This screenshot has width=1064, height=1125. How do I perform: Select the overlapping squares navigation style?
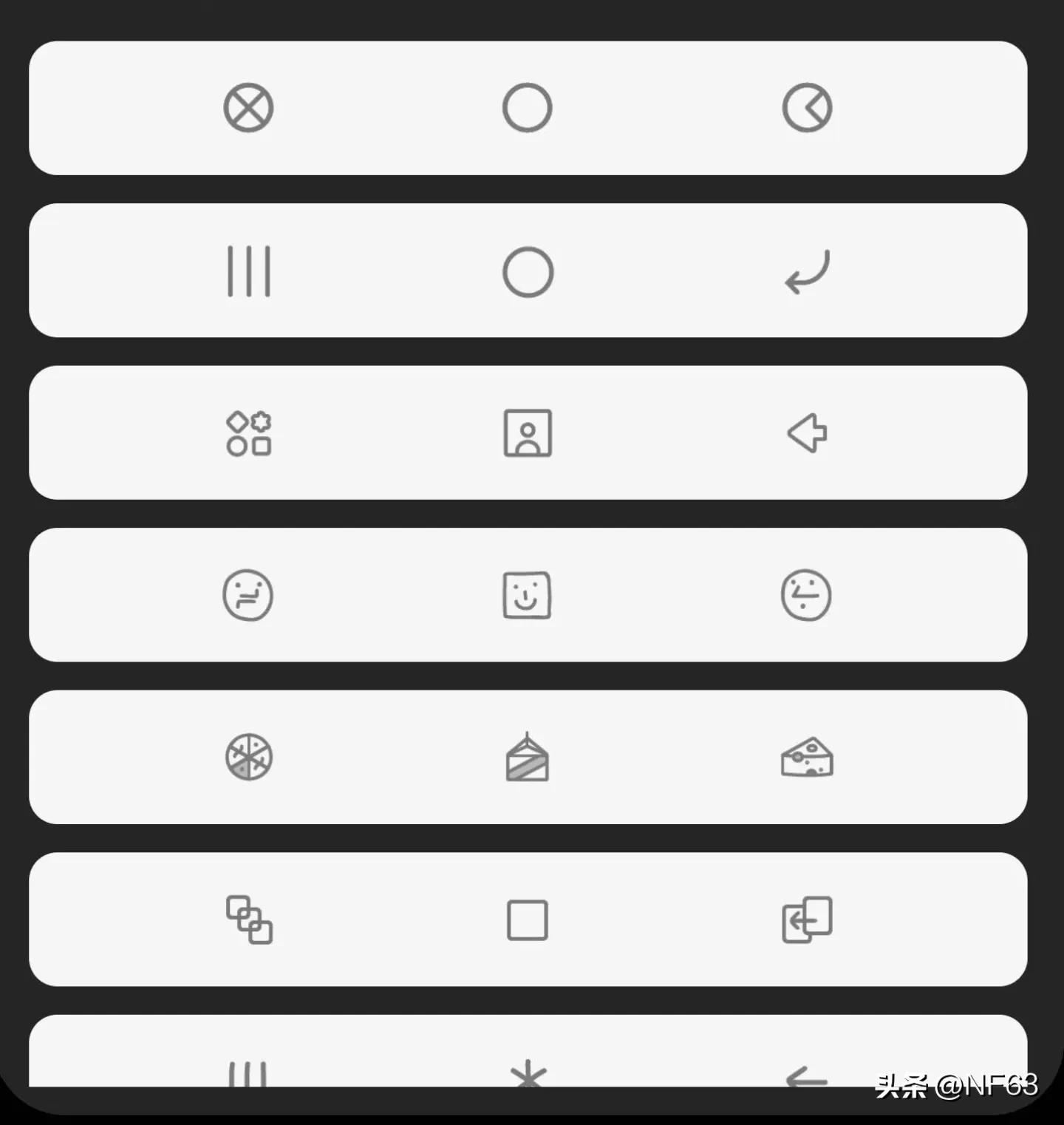click(x=528, y=920)
